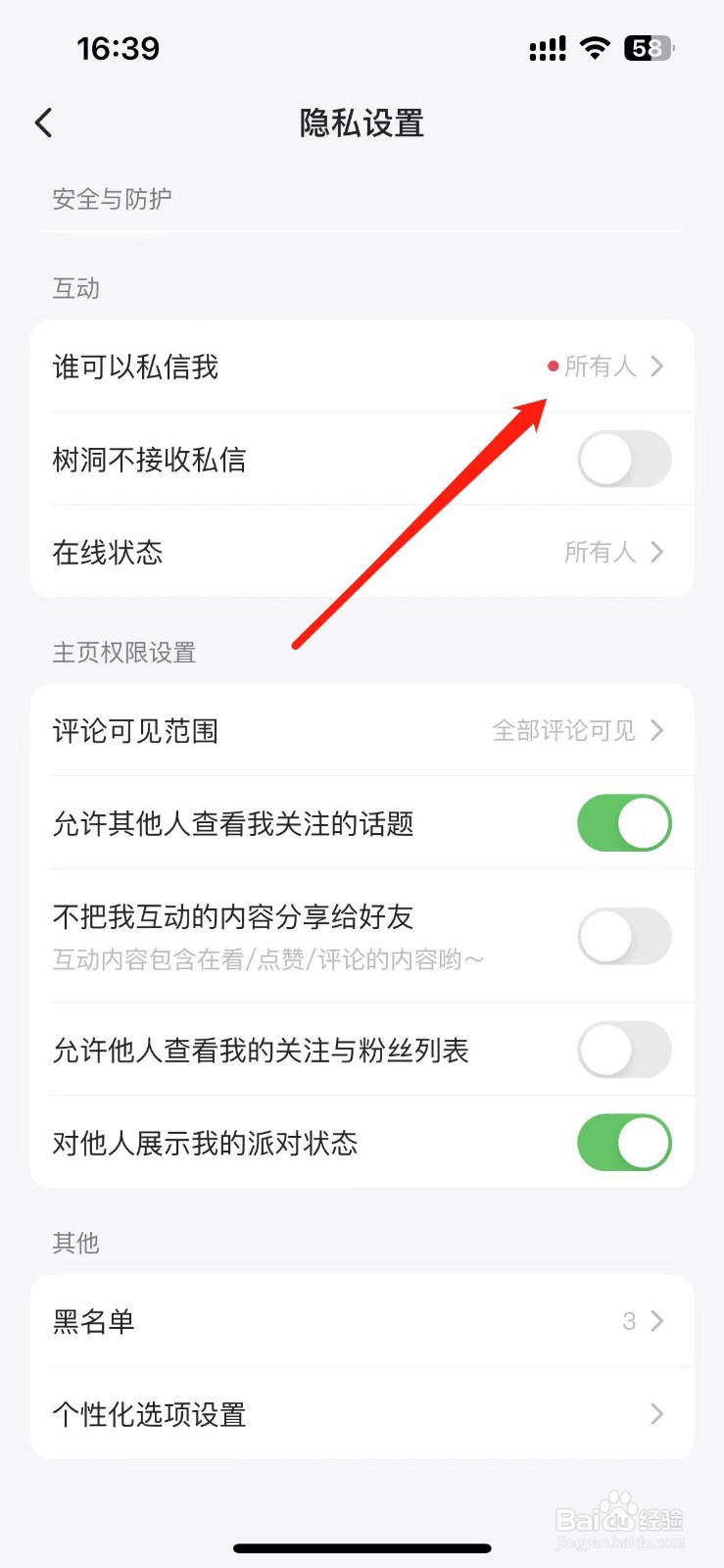Enable 树洞不接收私信 switch
The height and width of the screenshot is (1568, 724).
tap(624, 460)
